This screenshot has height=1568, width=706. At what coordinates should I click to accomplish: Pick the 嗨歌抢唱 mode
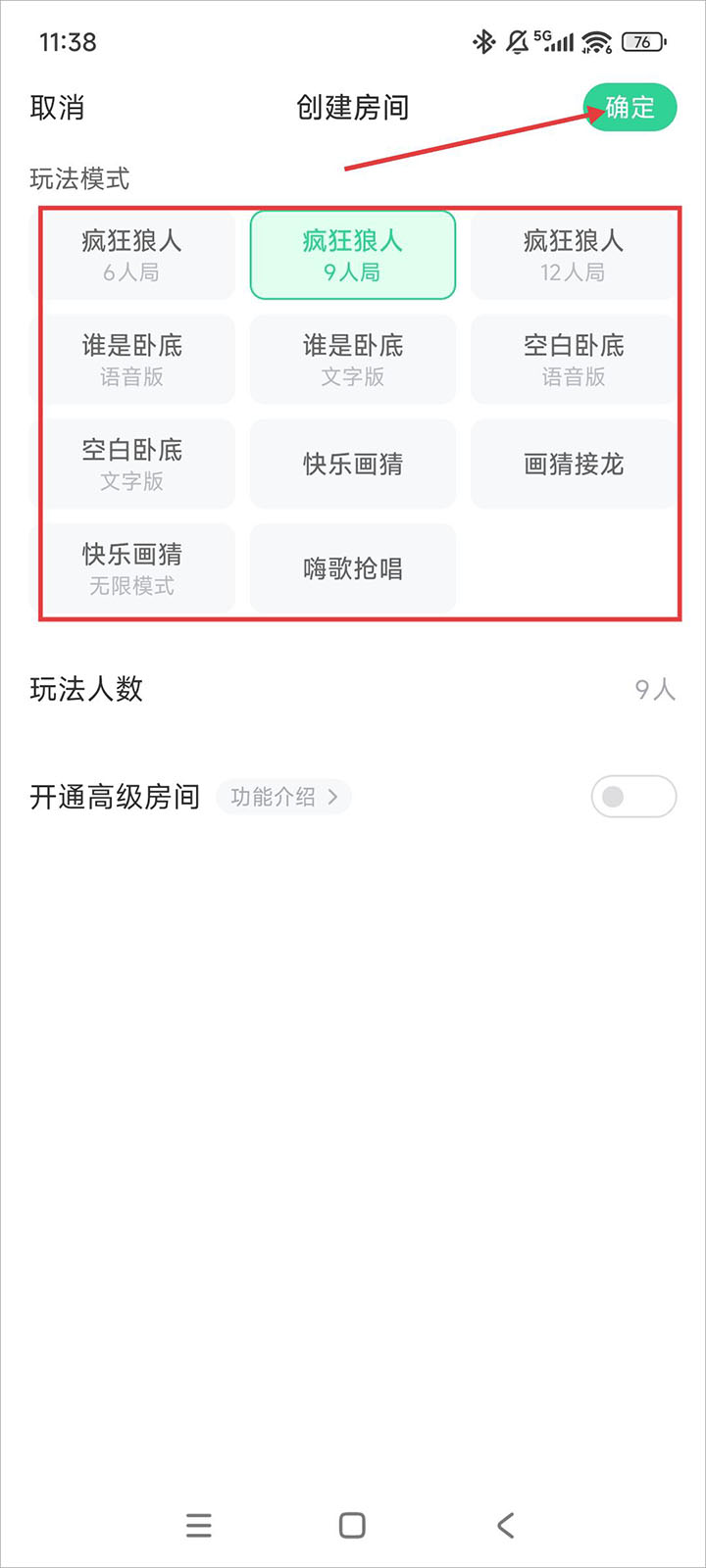[353, 568]
